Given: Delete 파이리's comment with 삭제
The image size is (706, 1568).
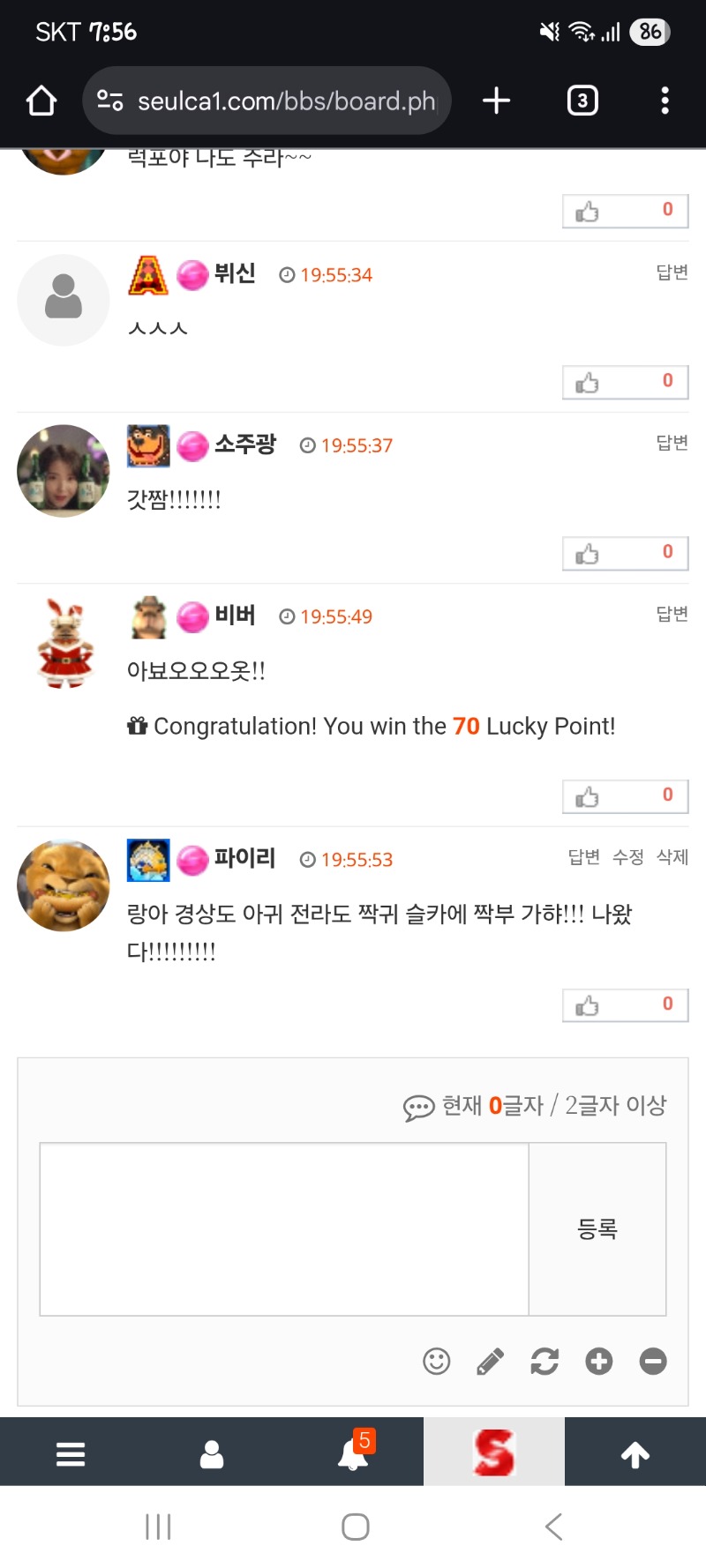Looking at the screenshot, I should click(672, 857).
